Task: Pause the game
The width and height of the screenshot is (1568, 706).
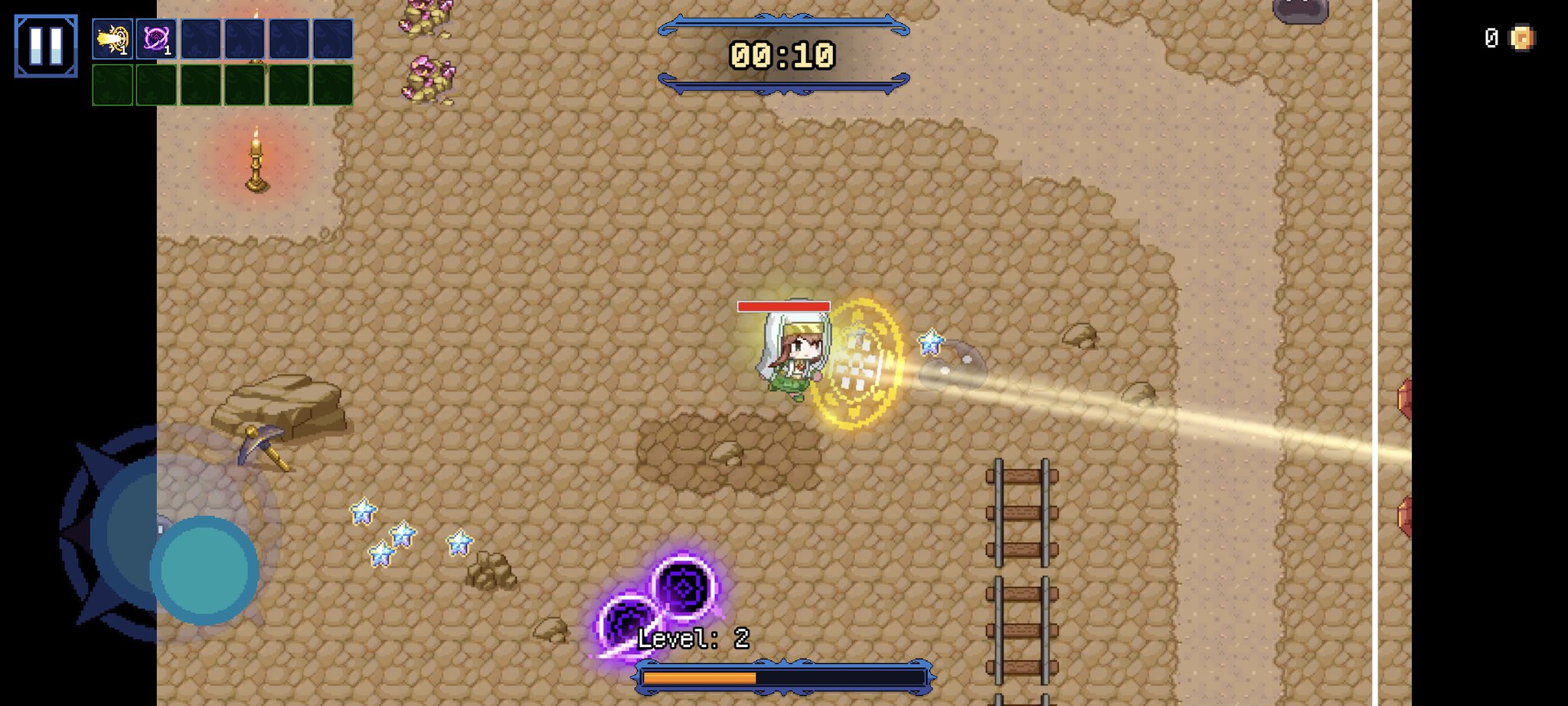Action: point(46,46)
